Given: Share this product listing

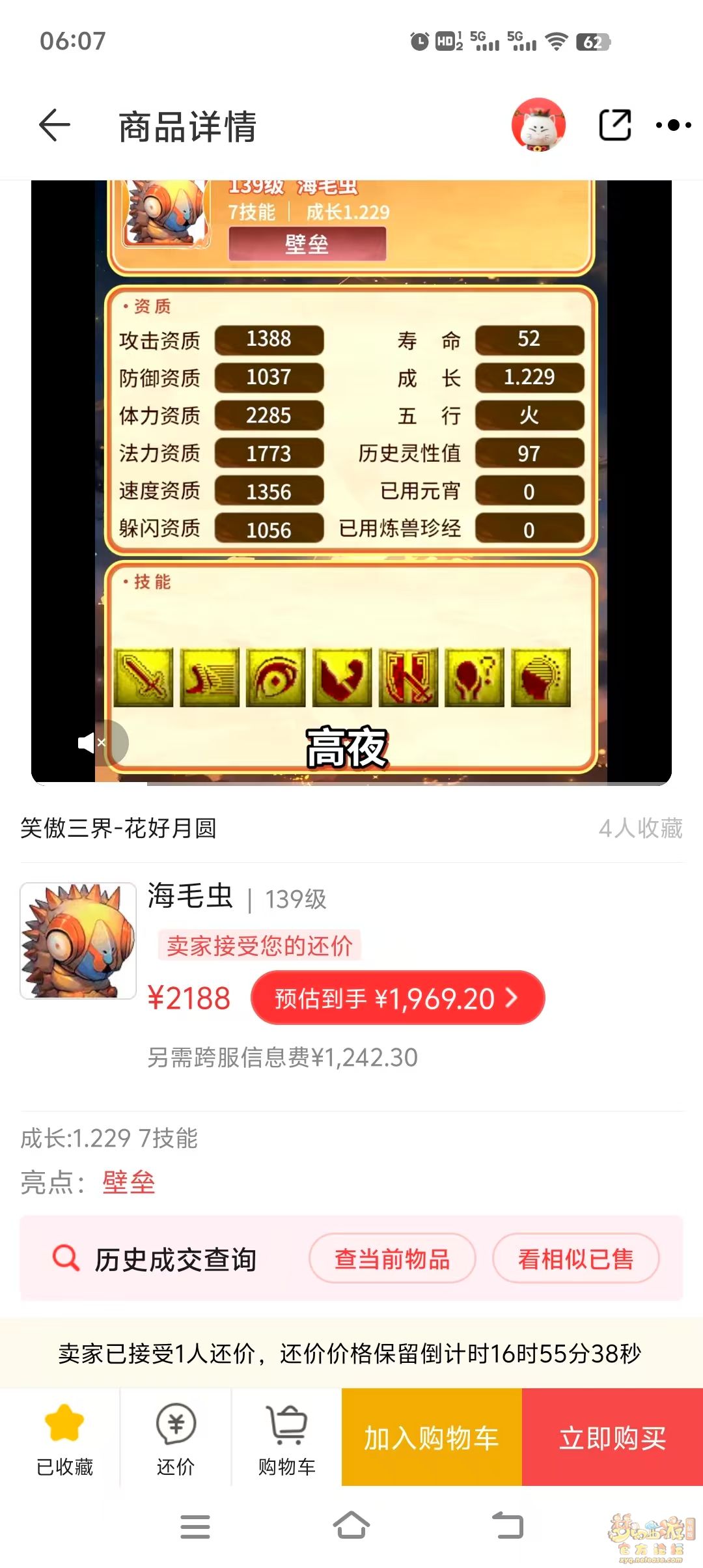Looking at the screenshot, I should [x=614, y=125].
